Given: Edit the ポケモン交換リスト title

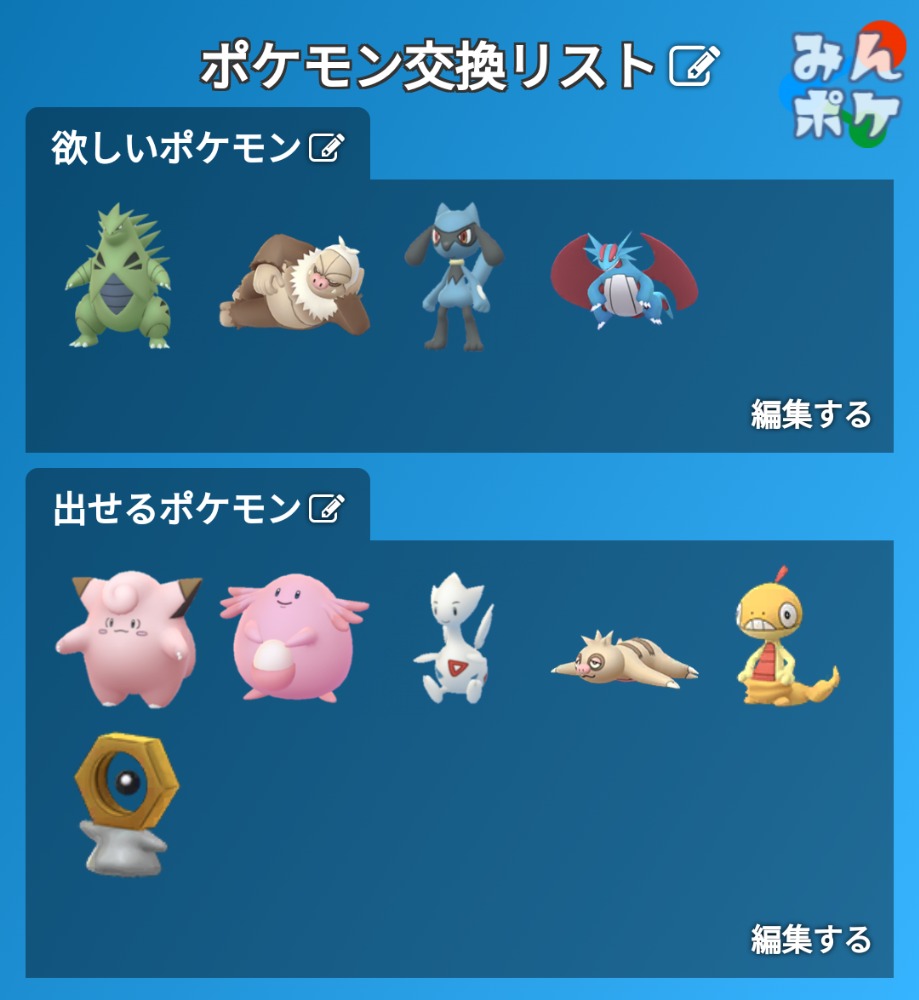Looking at the screenshot, I should (x=693, y=67).
